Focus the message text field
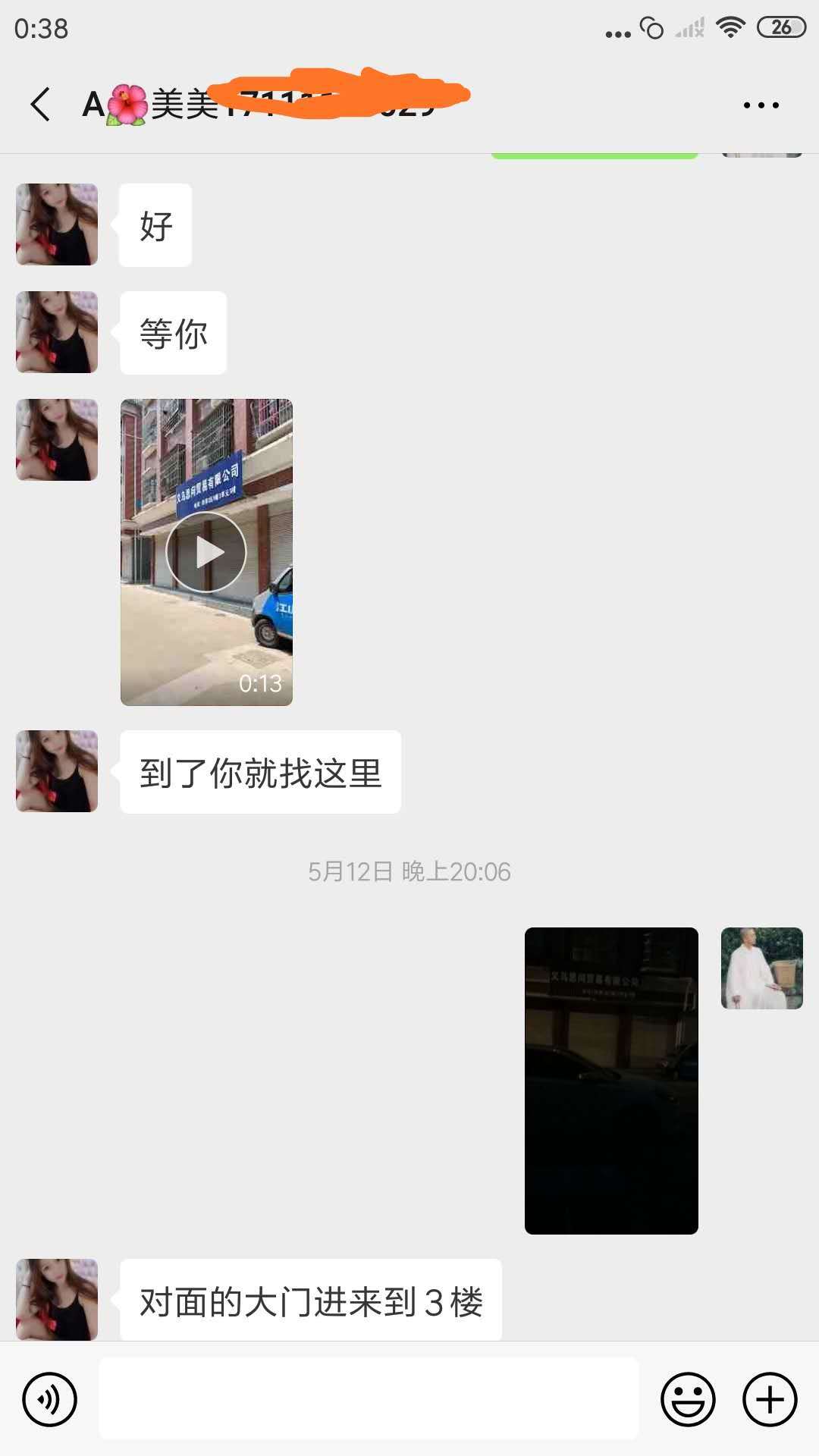 click(369, 1399)
